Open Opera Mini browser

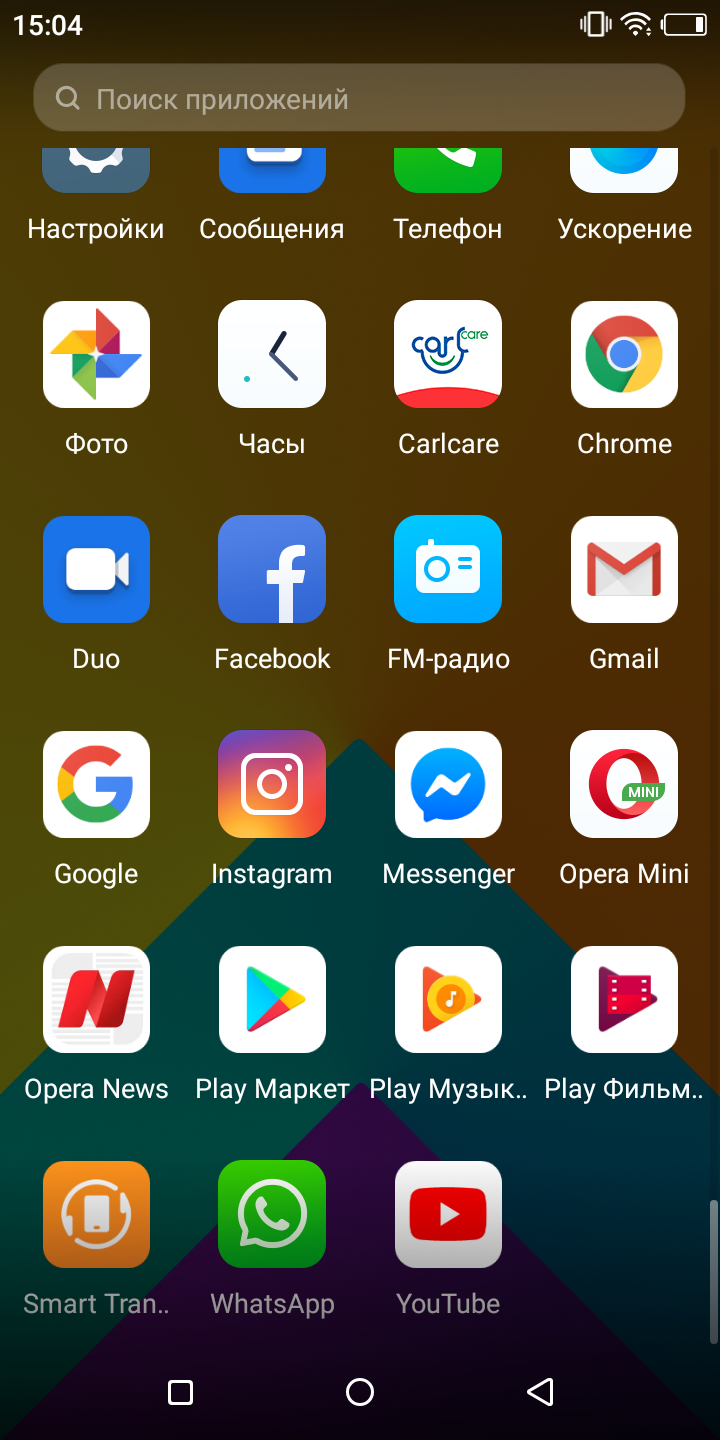pyautogui.click(x=624, y=784)
